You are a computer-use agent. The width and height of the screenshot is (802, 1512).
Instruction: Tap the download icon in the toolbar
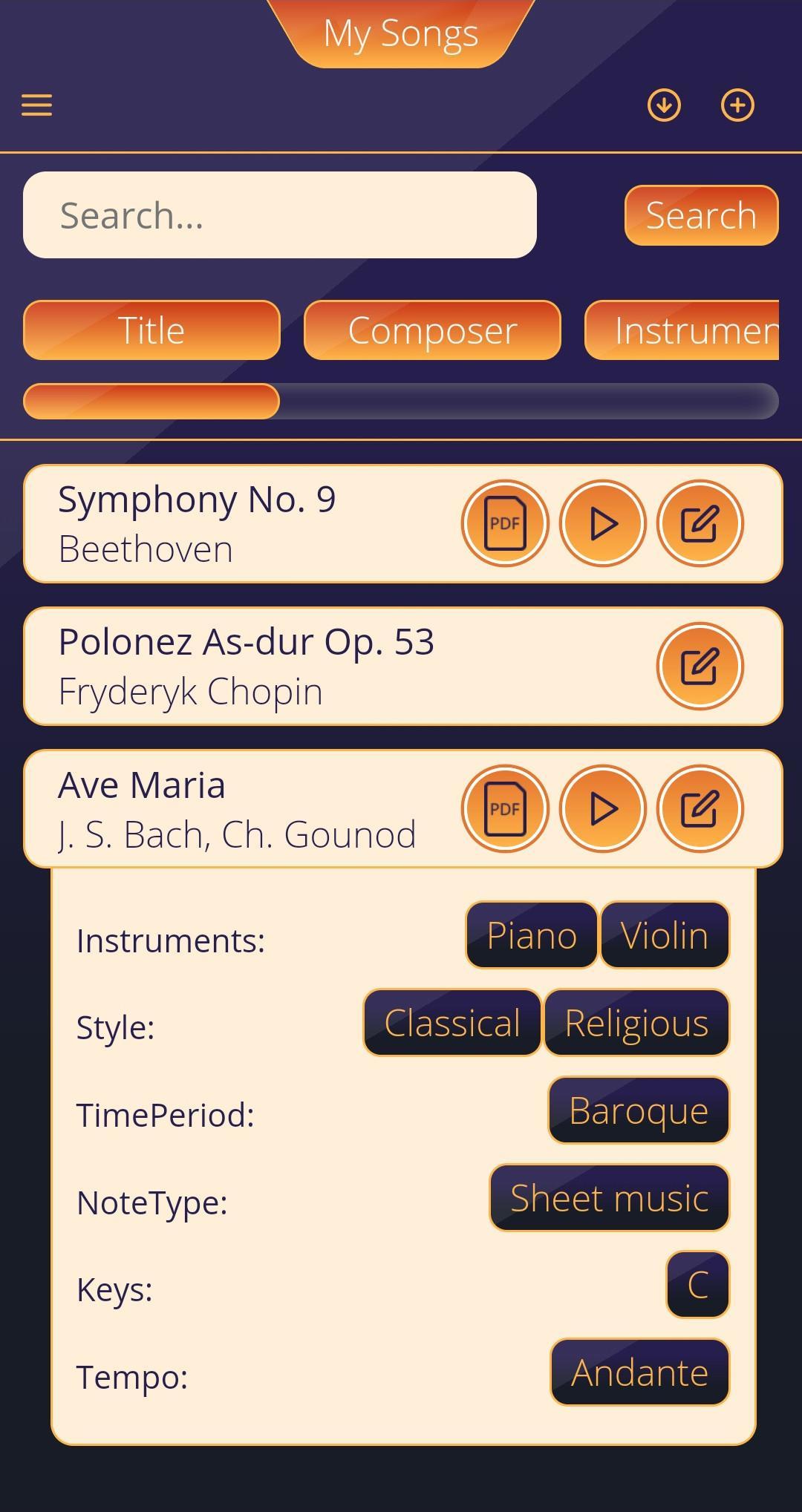(x=664, y=105)
